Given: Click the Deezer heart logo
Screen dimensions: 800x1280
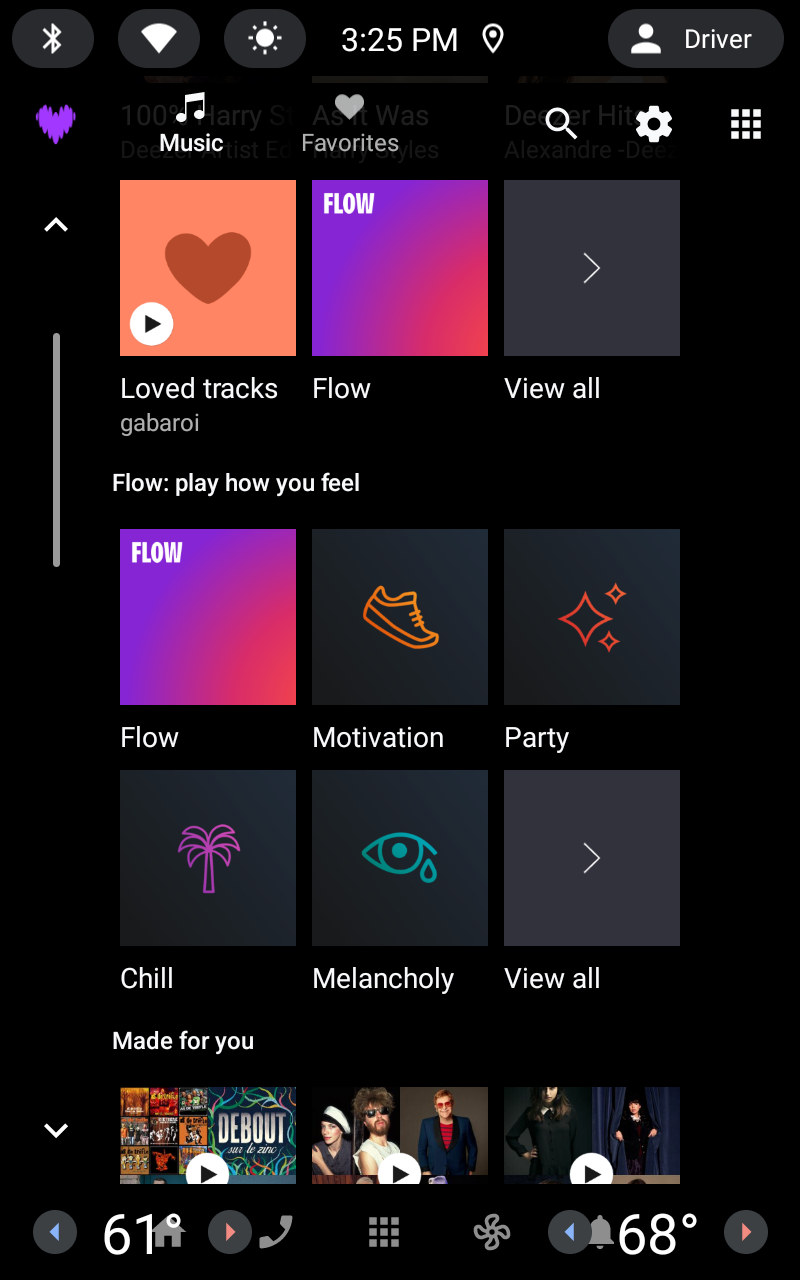Looking at the screenshot, I should click(x=55, y=124).
